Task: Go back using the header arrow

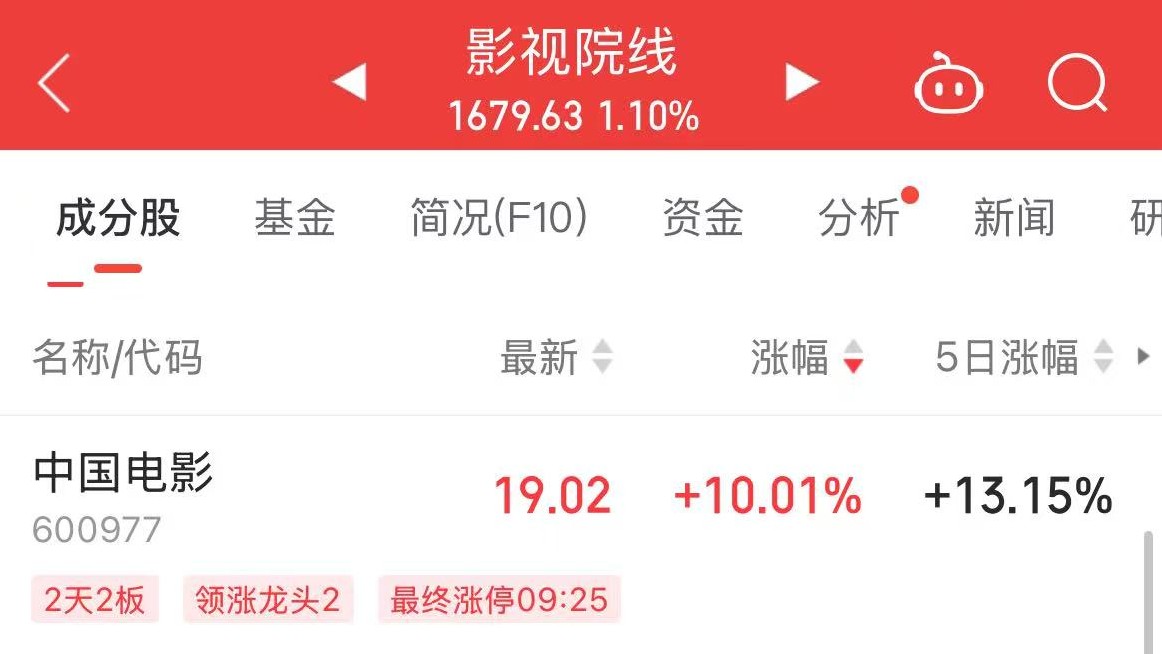Action: tap(55, 83)
